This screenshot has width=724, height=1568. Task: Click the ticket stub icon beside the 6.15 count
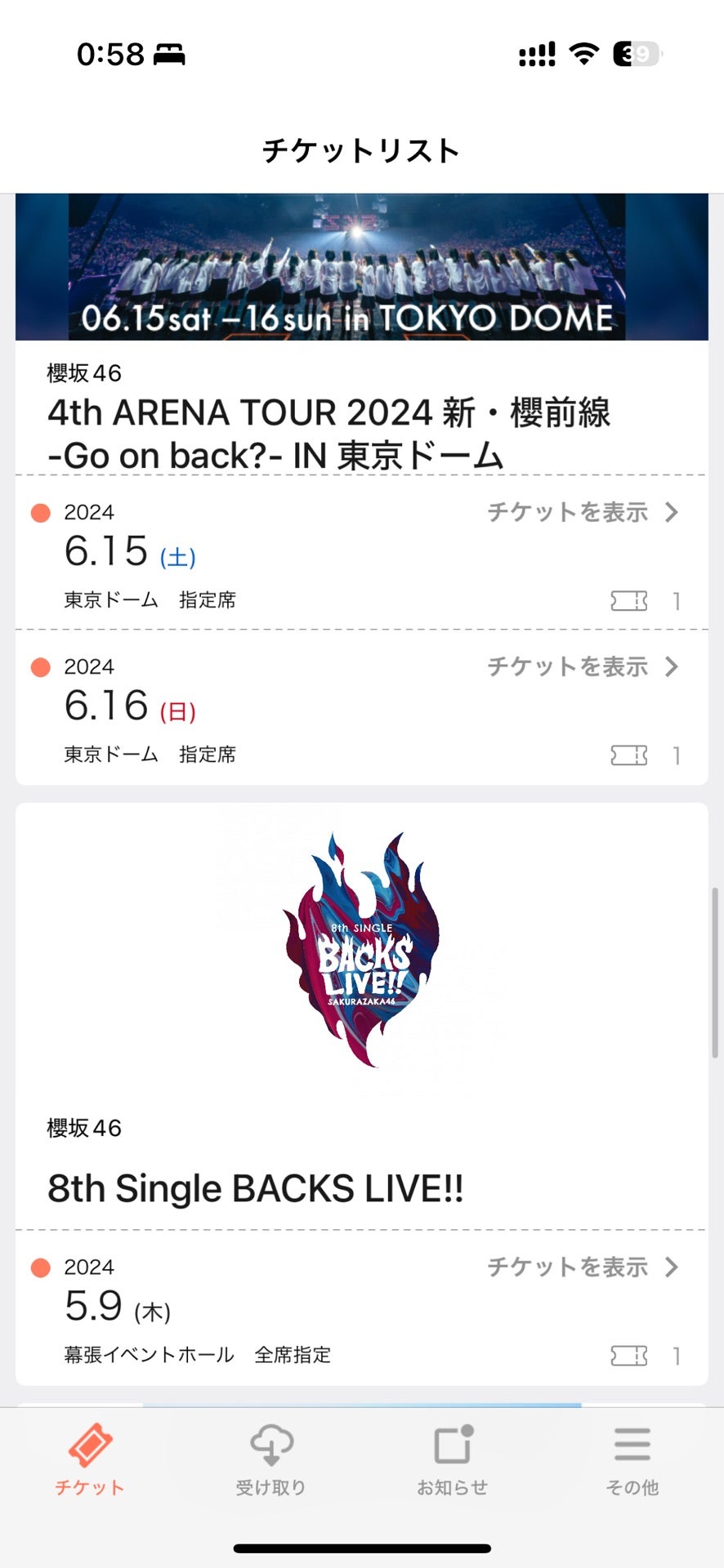629,600
